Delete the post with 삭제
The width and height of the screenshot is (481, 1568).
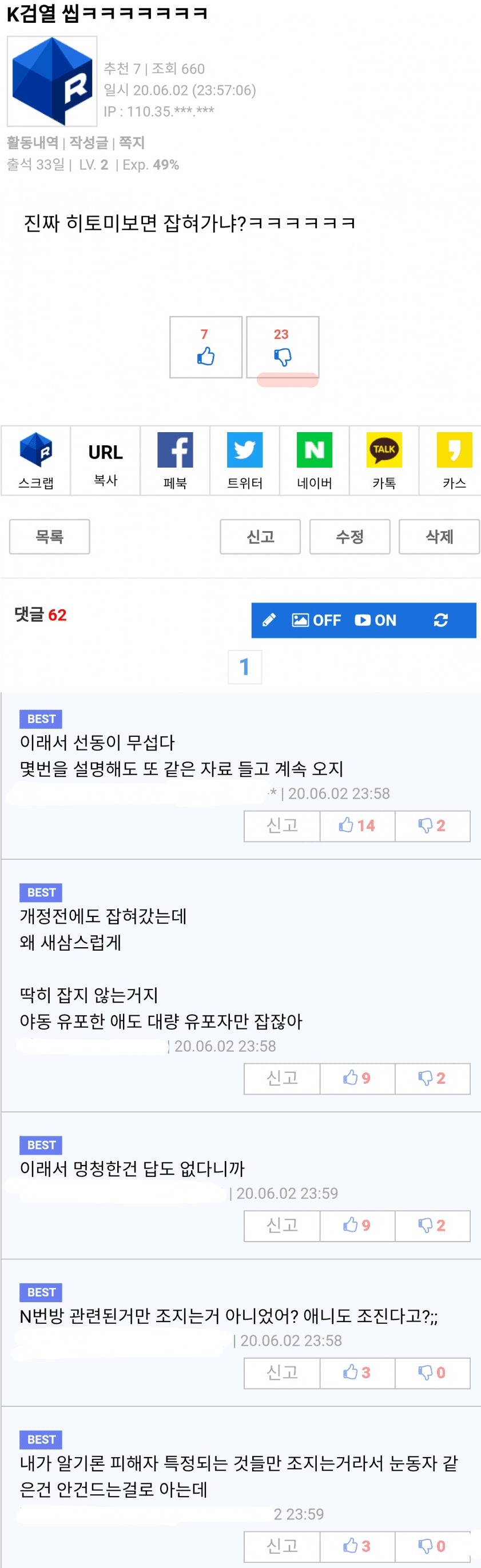(x=439, y=536)
